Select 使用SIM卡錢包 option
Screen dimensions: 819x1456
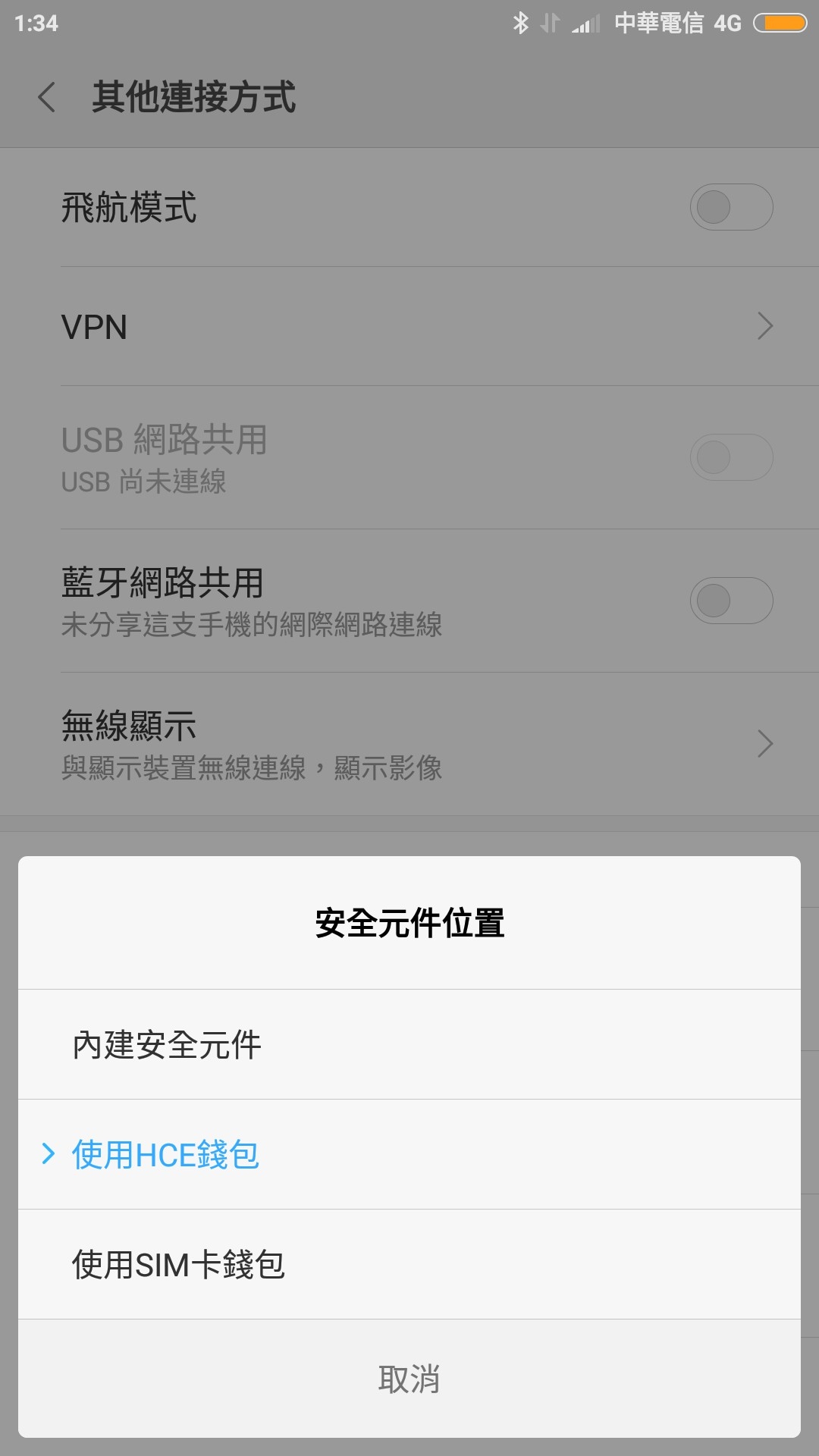409,1264
